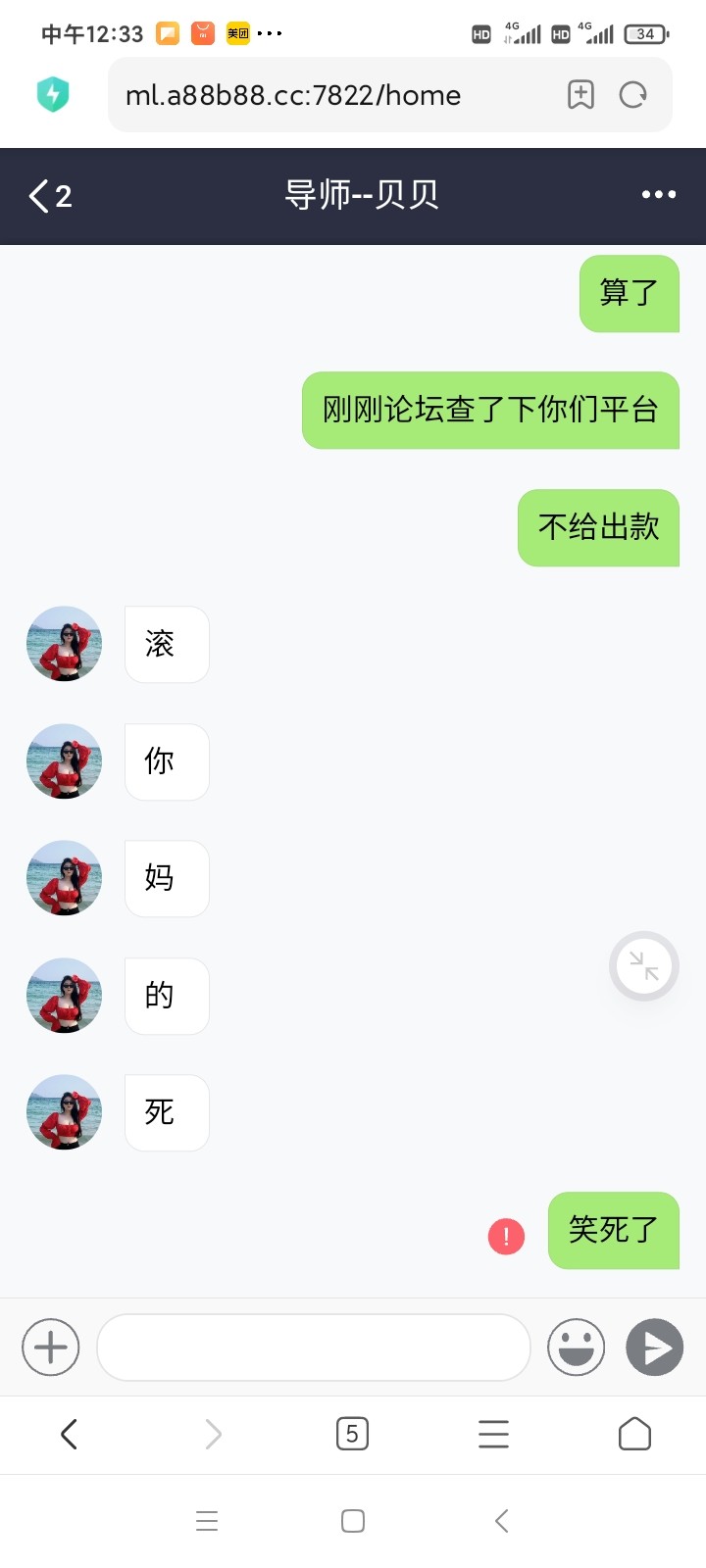The height and width of the screenshot is (1568, 706).
Task: Open the browser security shield
Action: pos(53,94)
